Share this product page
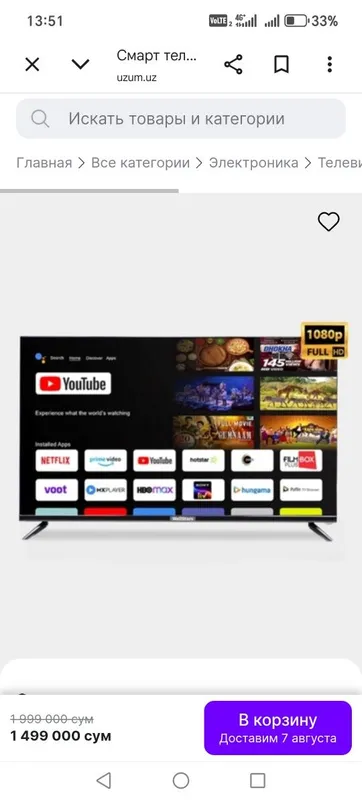Image resolution: width=362 pixels, height=800 pixels. [x=233, y=65]
